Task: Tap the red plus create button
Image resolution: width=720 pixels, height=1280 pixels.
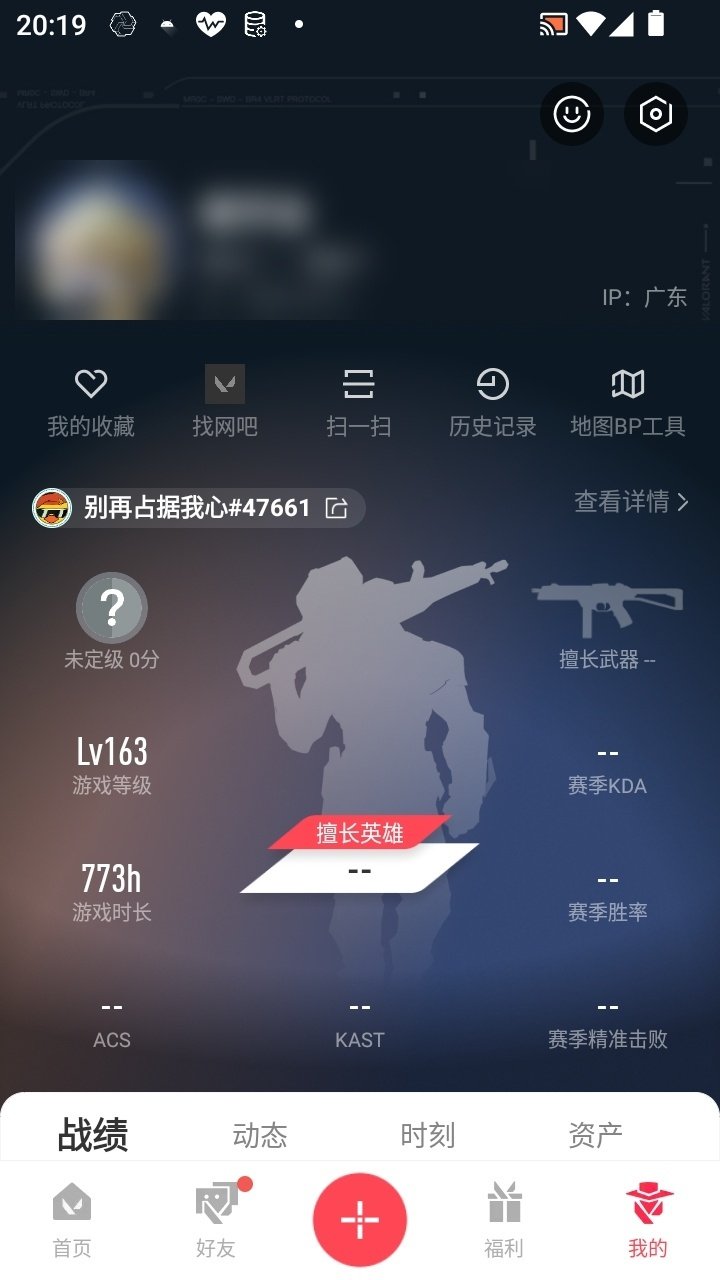Action: (x=360, y=1219)
